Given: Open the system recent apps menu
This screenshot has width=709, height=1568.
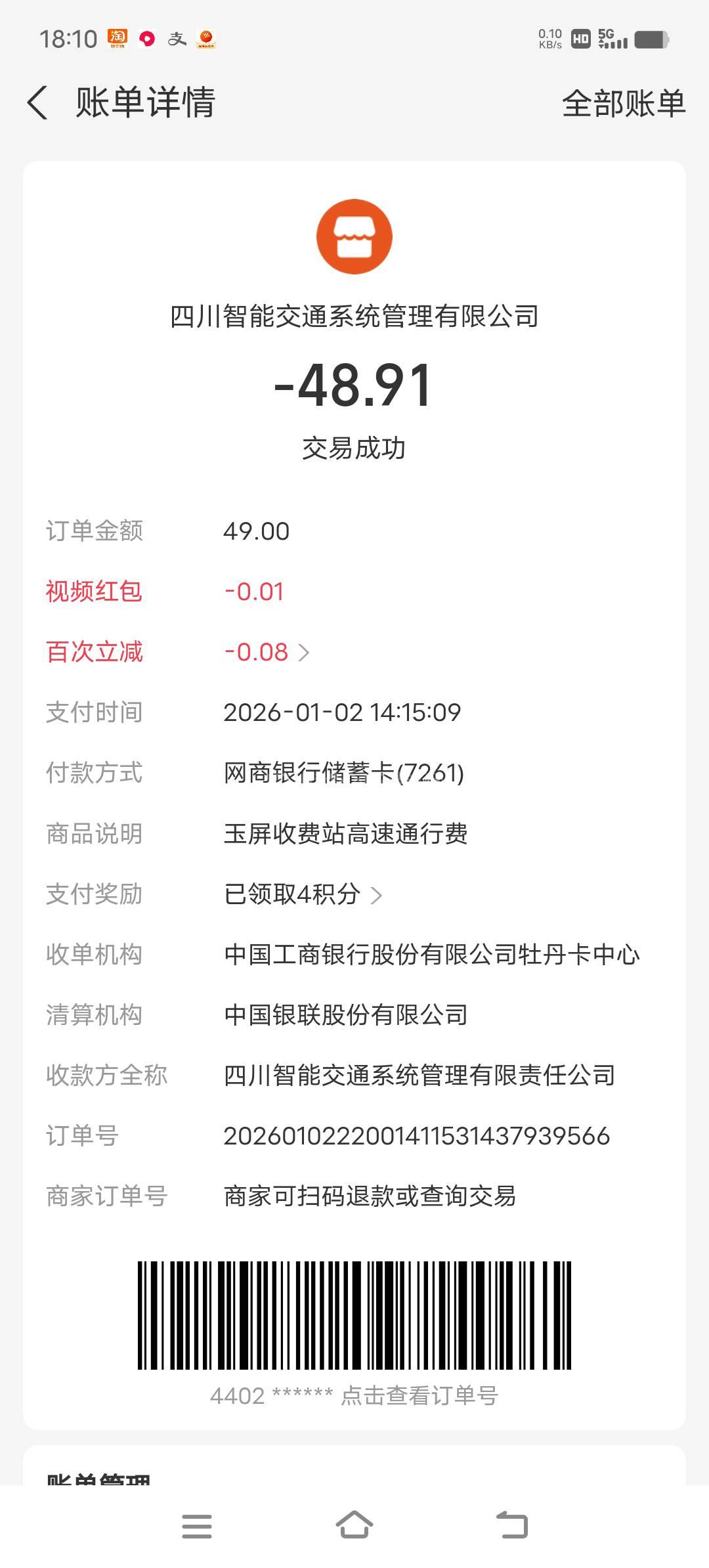Looking at the screenshot, I should click(x=197, y=1526).
